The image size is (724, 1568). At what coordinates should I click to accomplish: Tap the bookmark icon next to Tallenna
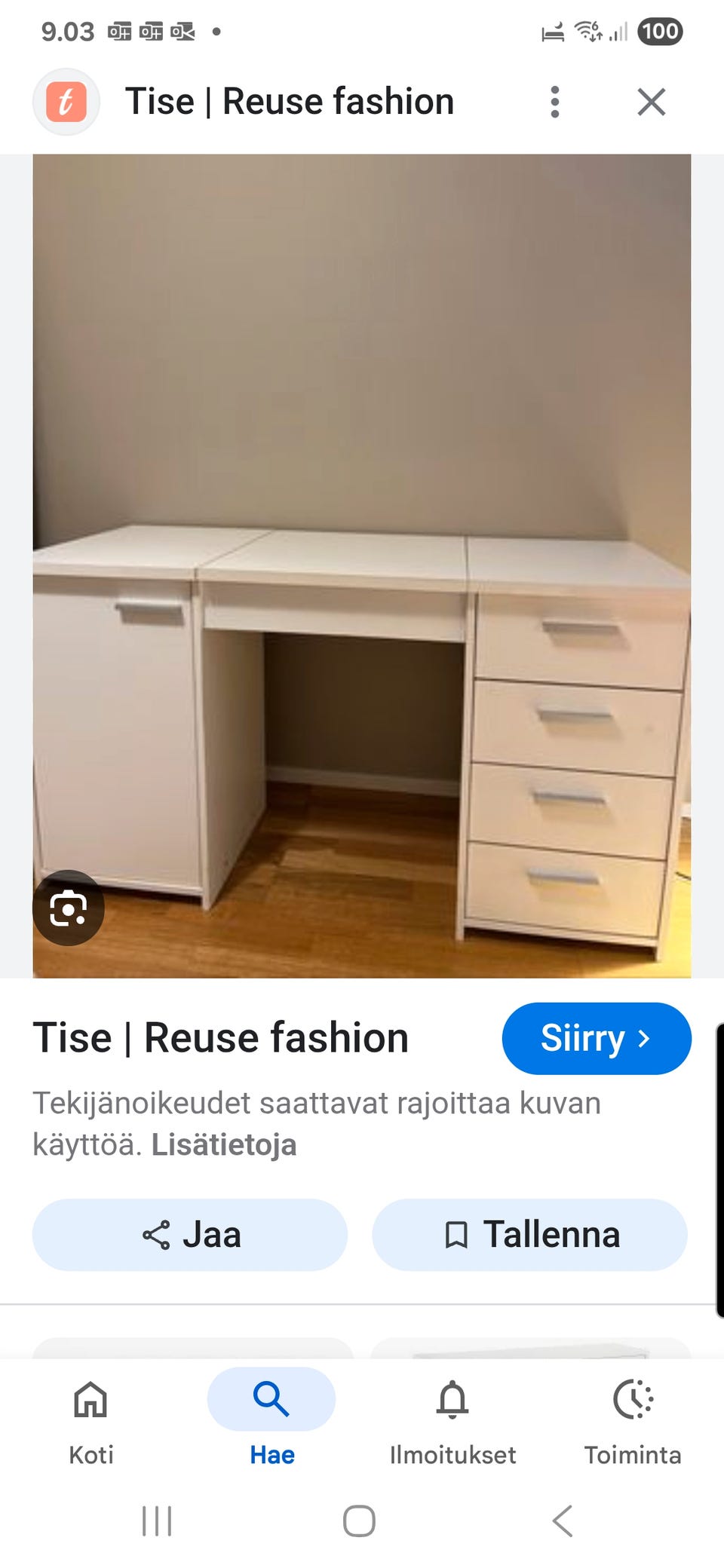point(459,1234)
